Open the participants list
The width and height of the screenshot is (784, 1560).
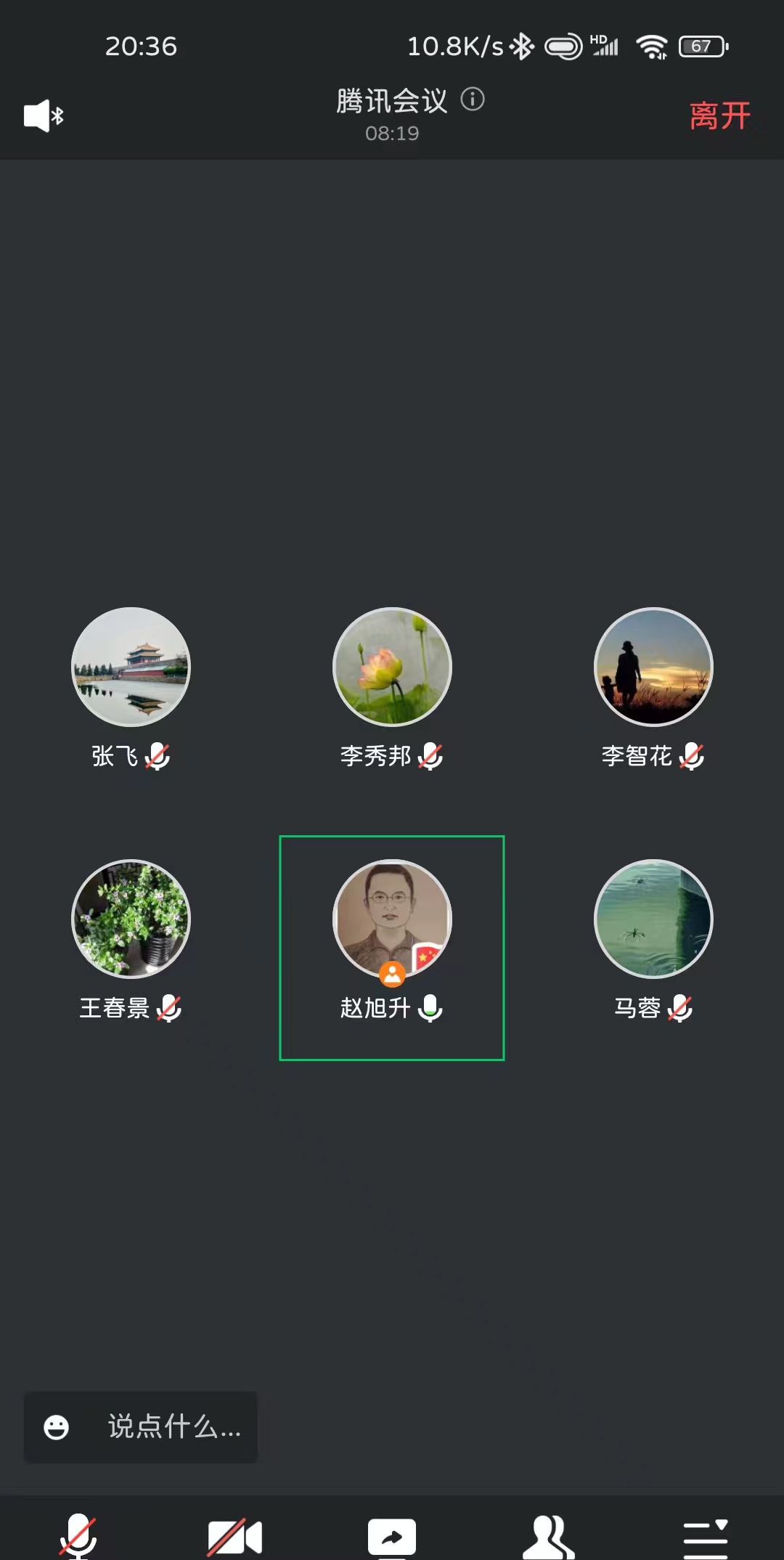pyautogui.click(x=549, y=1536)
